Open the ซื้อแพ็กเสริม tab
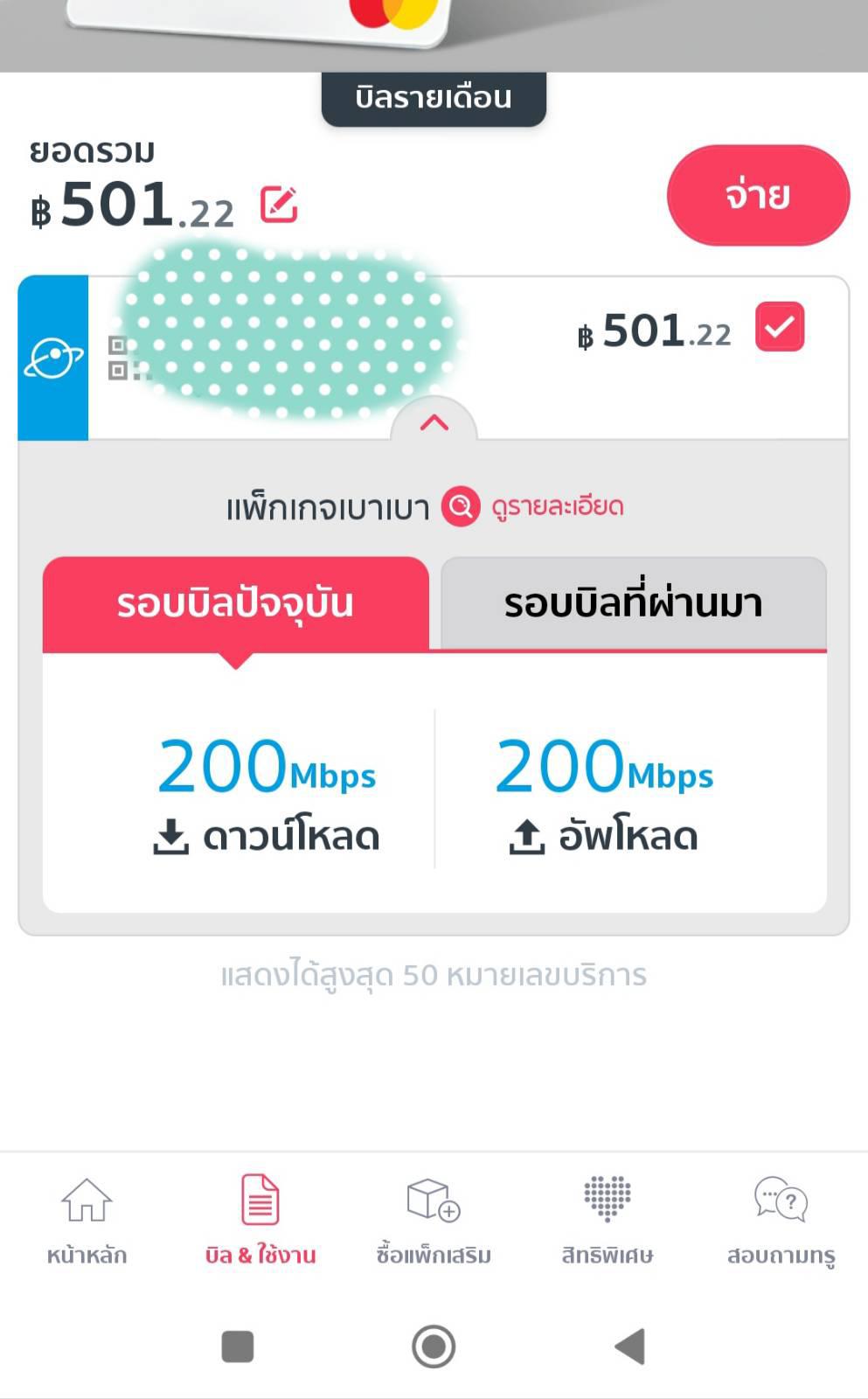Viewport: 868px width, 1399px height. coord(434,1220)
